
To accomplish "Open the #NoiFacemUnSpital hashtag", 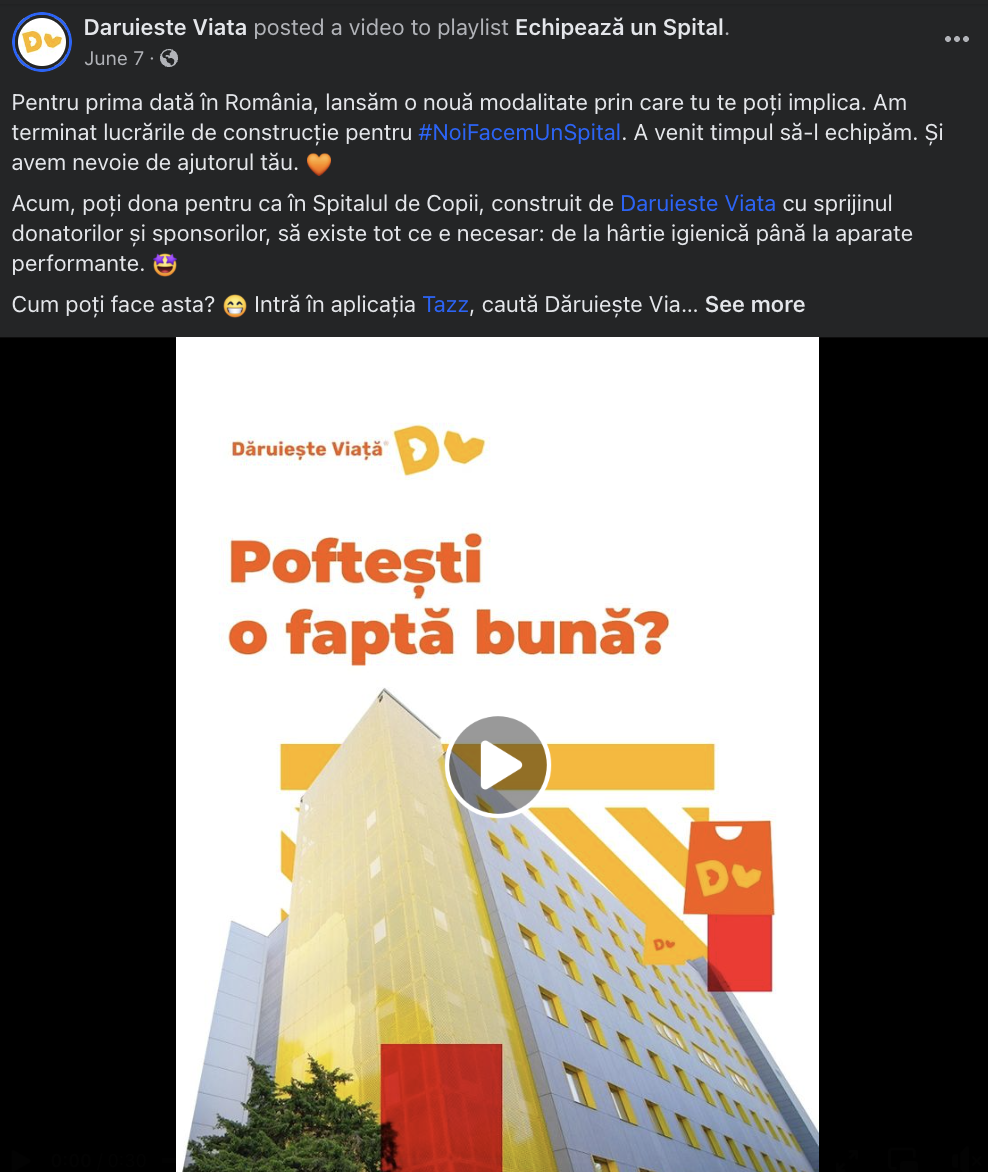I will 519,132.
